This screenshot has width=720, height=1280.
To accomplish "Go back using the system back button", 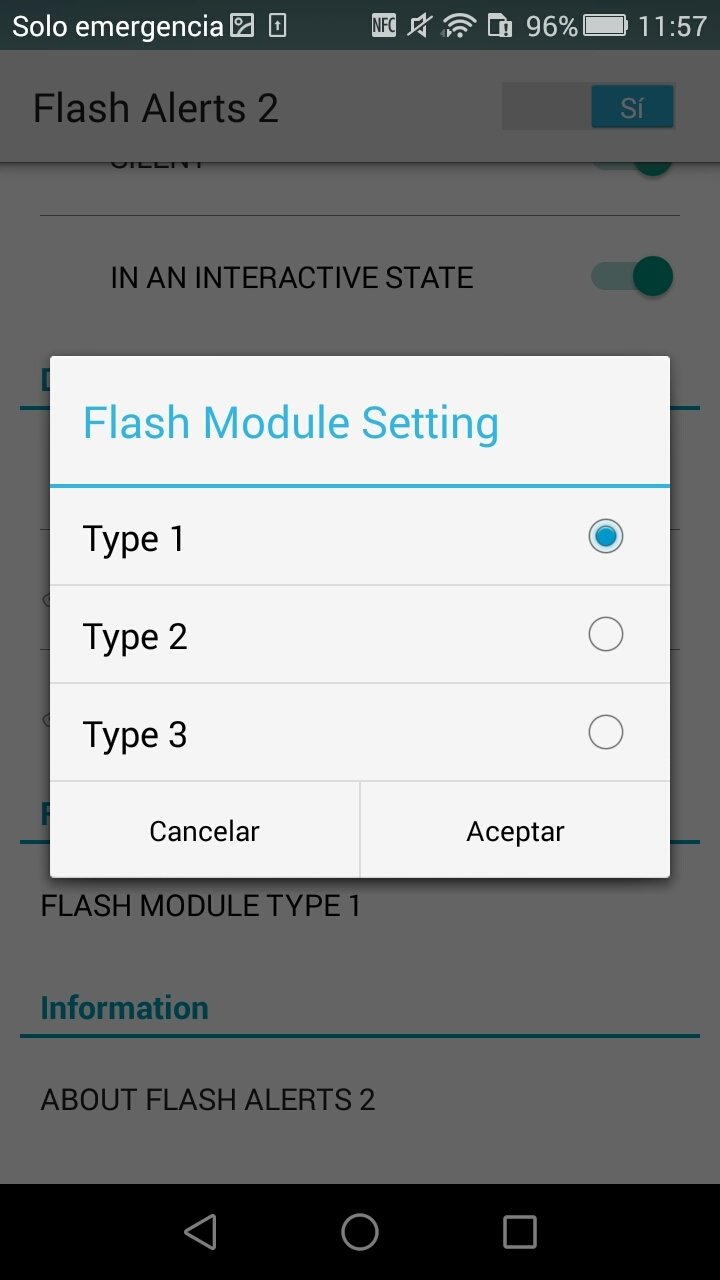I will click(x=201, y=1232).
